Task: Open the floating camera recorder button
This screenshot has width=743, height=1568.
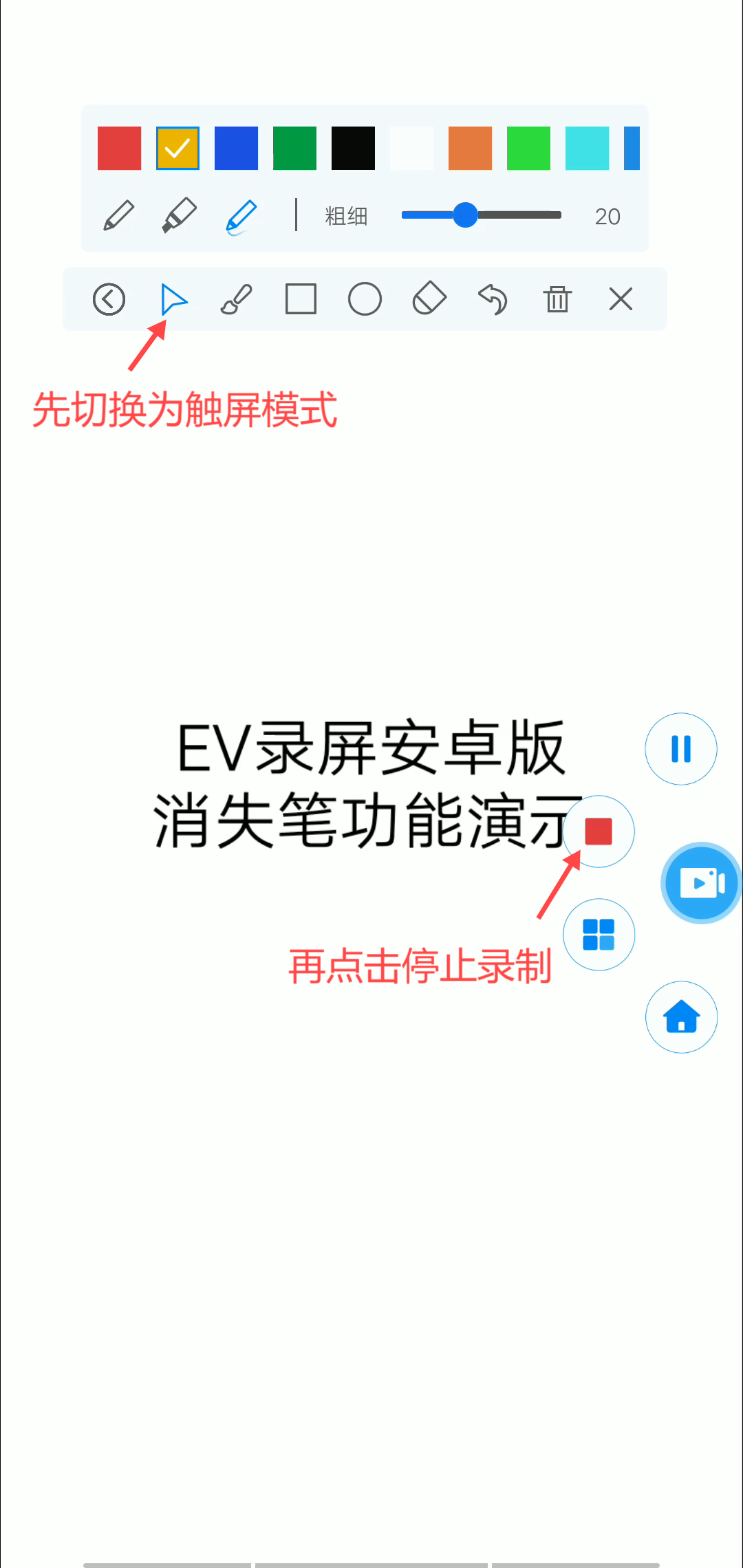Action: [x=700, y=882]
